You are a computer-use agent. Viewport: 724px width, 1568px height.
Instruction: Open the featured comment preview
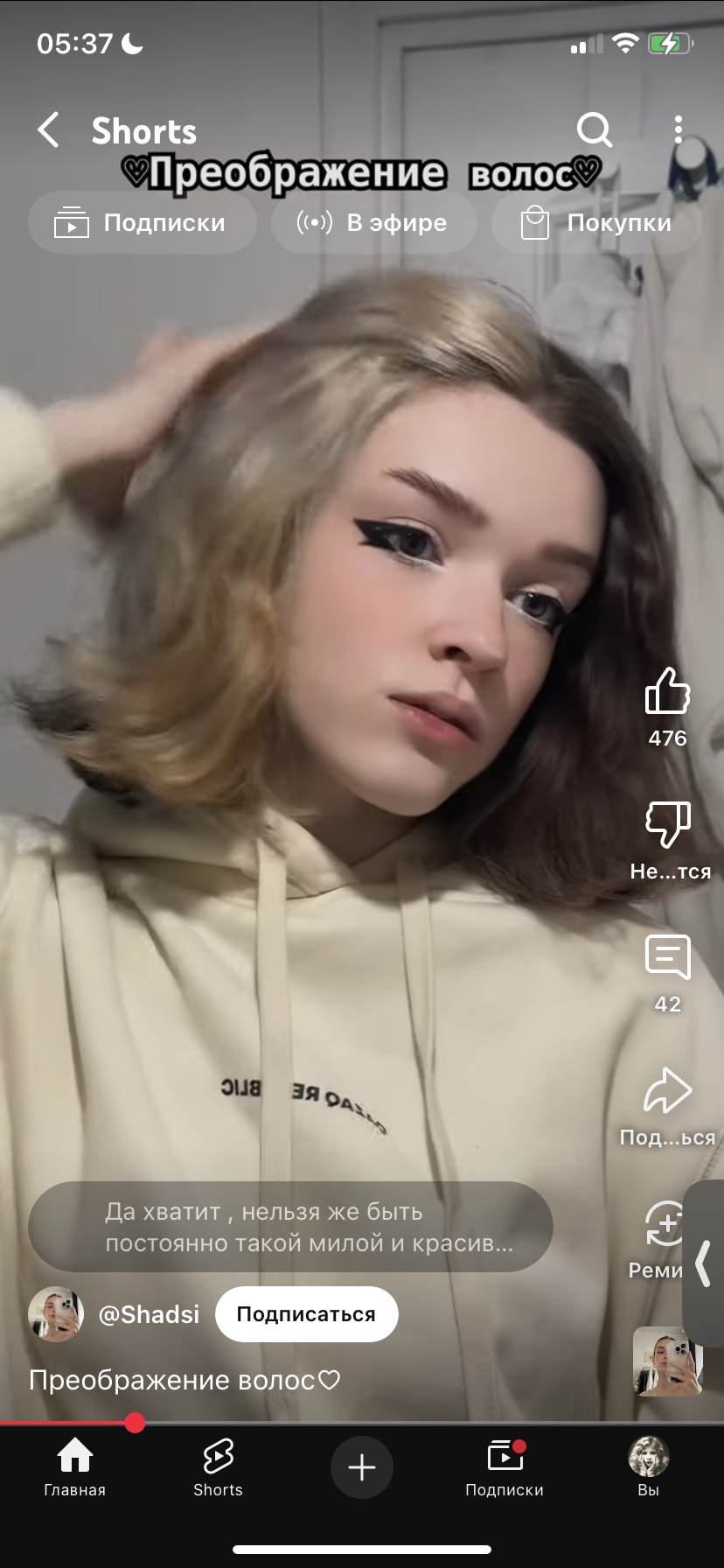pos(290,1227)
